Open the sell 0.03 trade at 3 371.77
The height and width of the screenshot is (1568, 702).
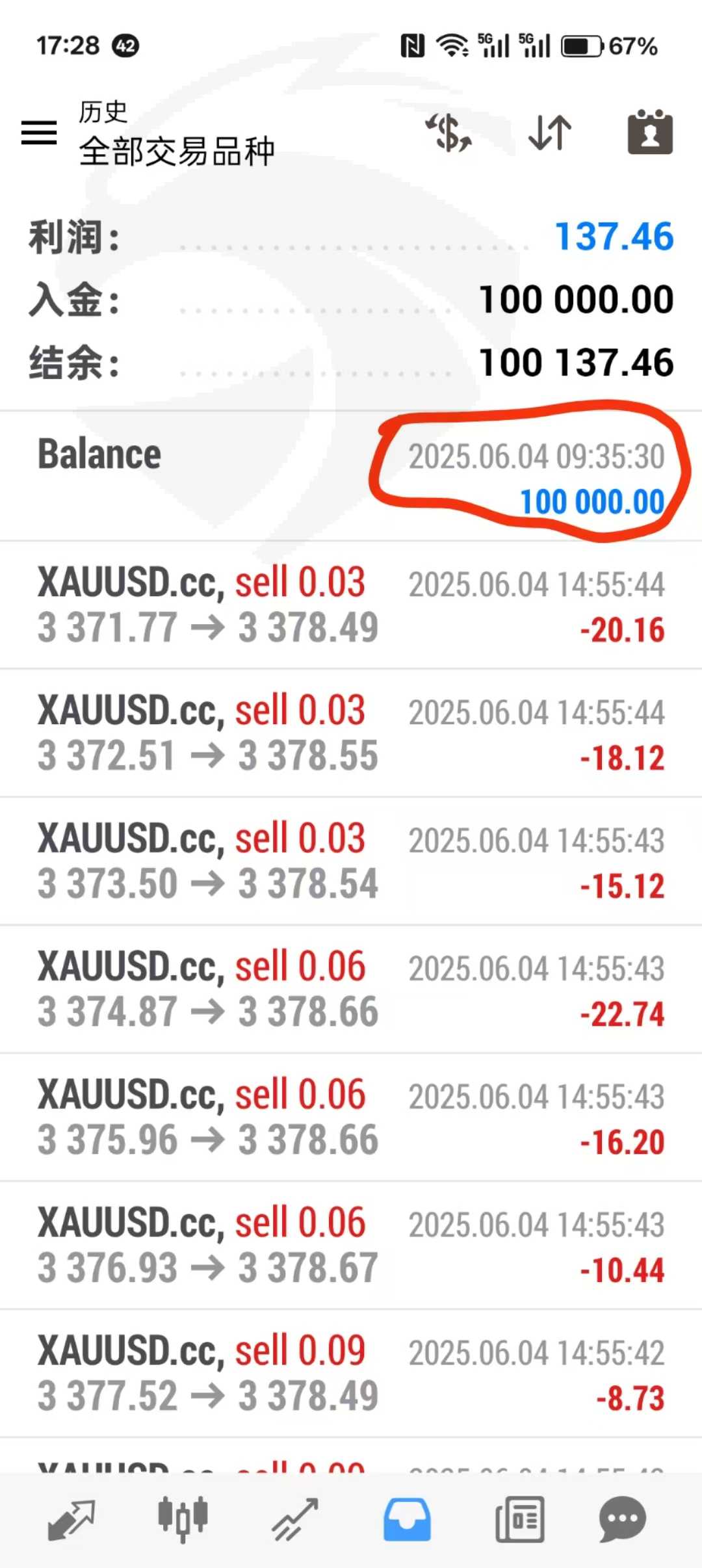(351, 605)
